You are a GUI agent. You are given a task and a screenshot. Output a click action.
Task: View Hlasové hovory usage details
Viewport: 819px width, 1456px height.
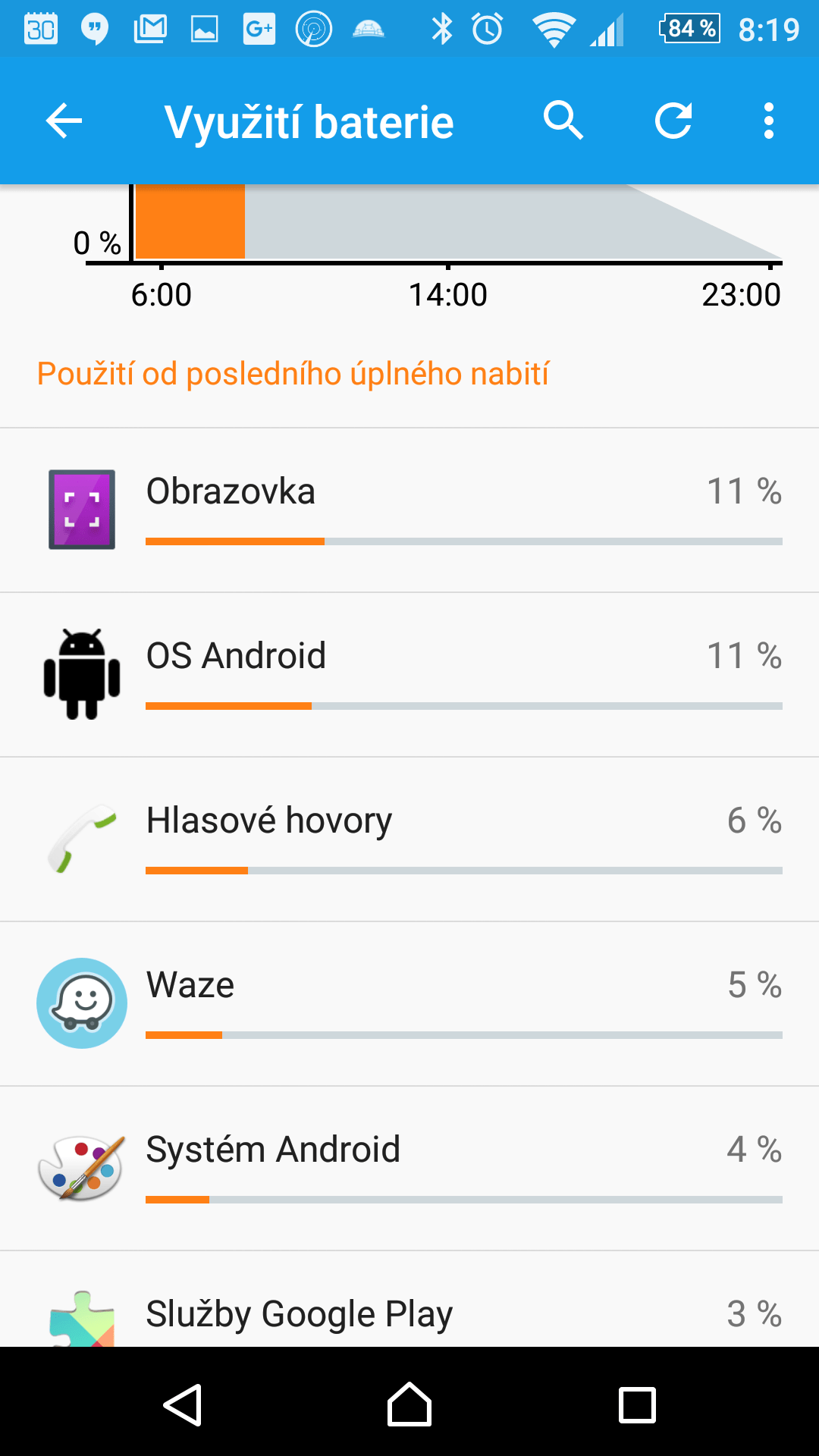point(409,839)
